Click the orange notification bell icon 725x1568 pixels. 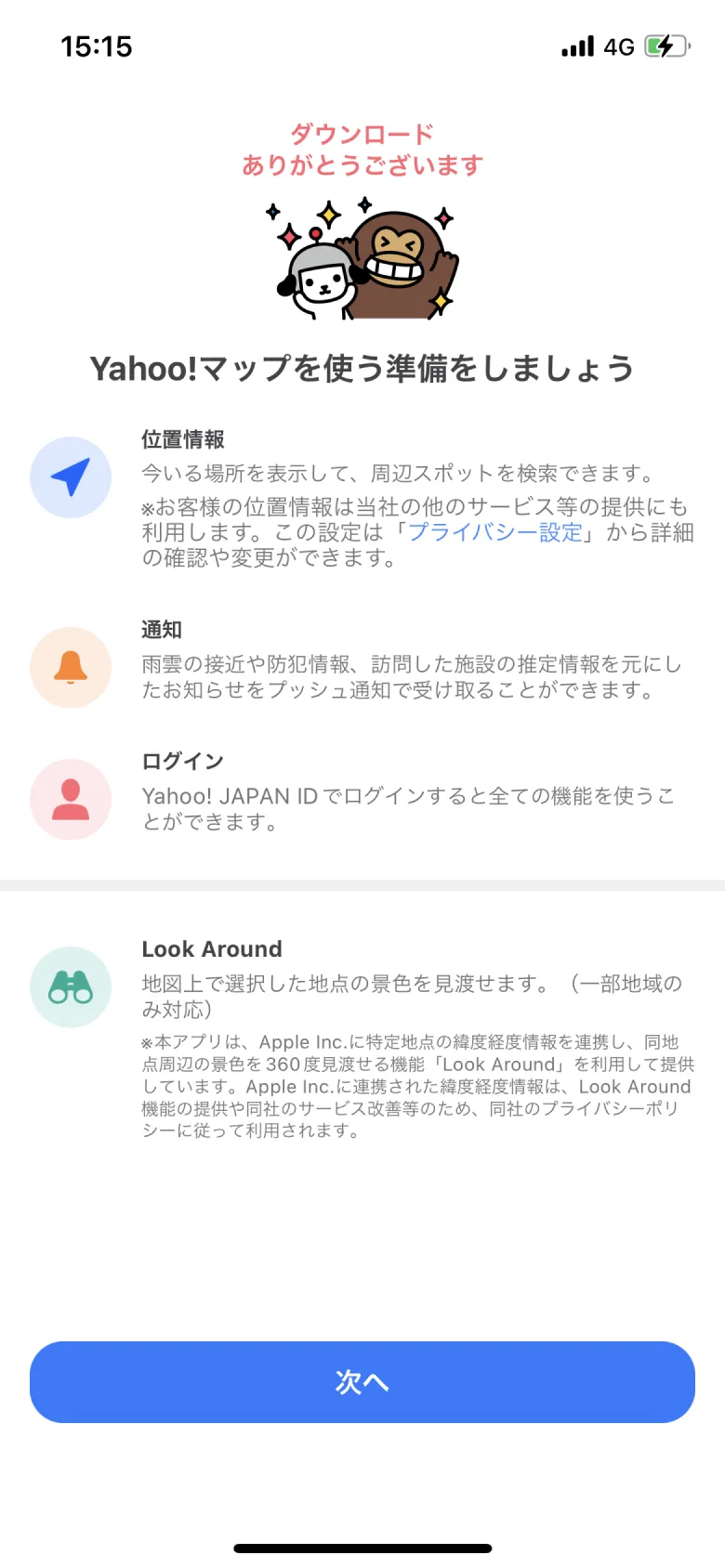click(71, 667)
